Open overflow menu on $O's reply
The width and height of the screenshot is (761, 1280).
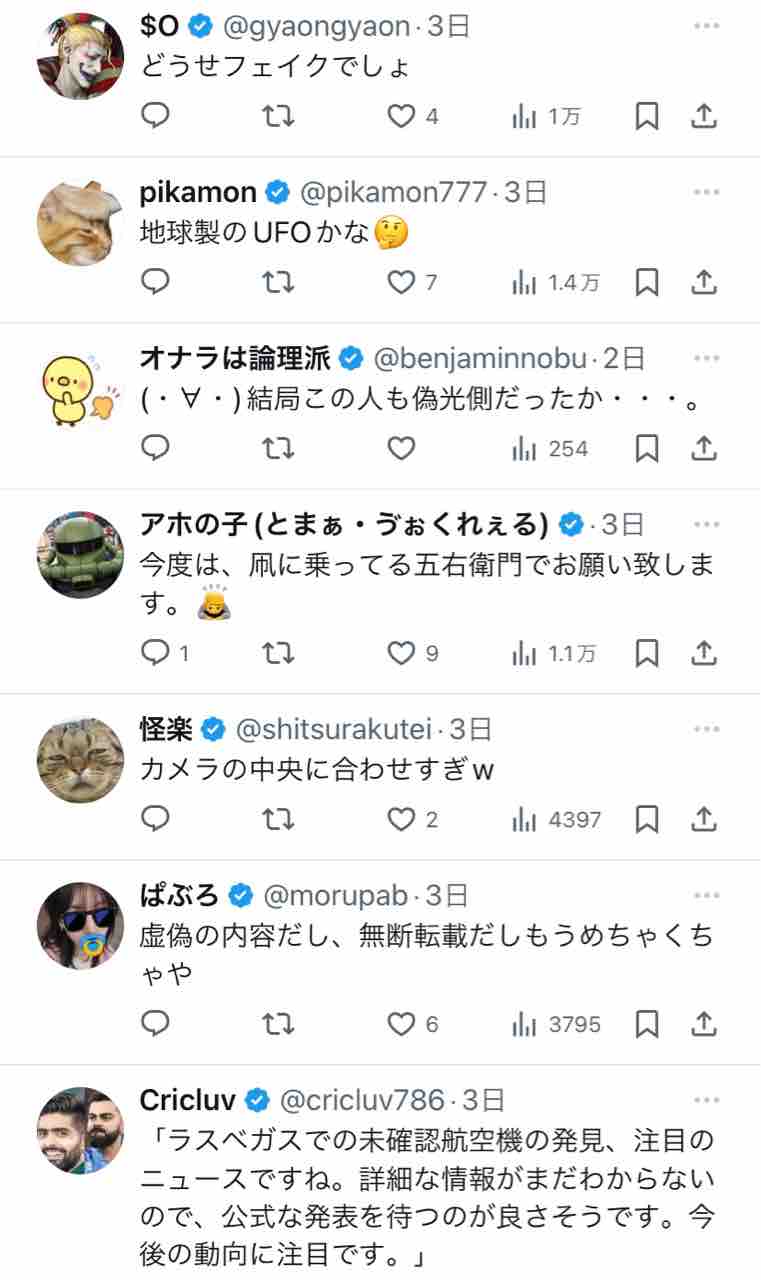pos(706,26)
